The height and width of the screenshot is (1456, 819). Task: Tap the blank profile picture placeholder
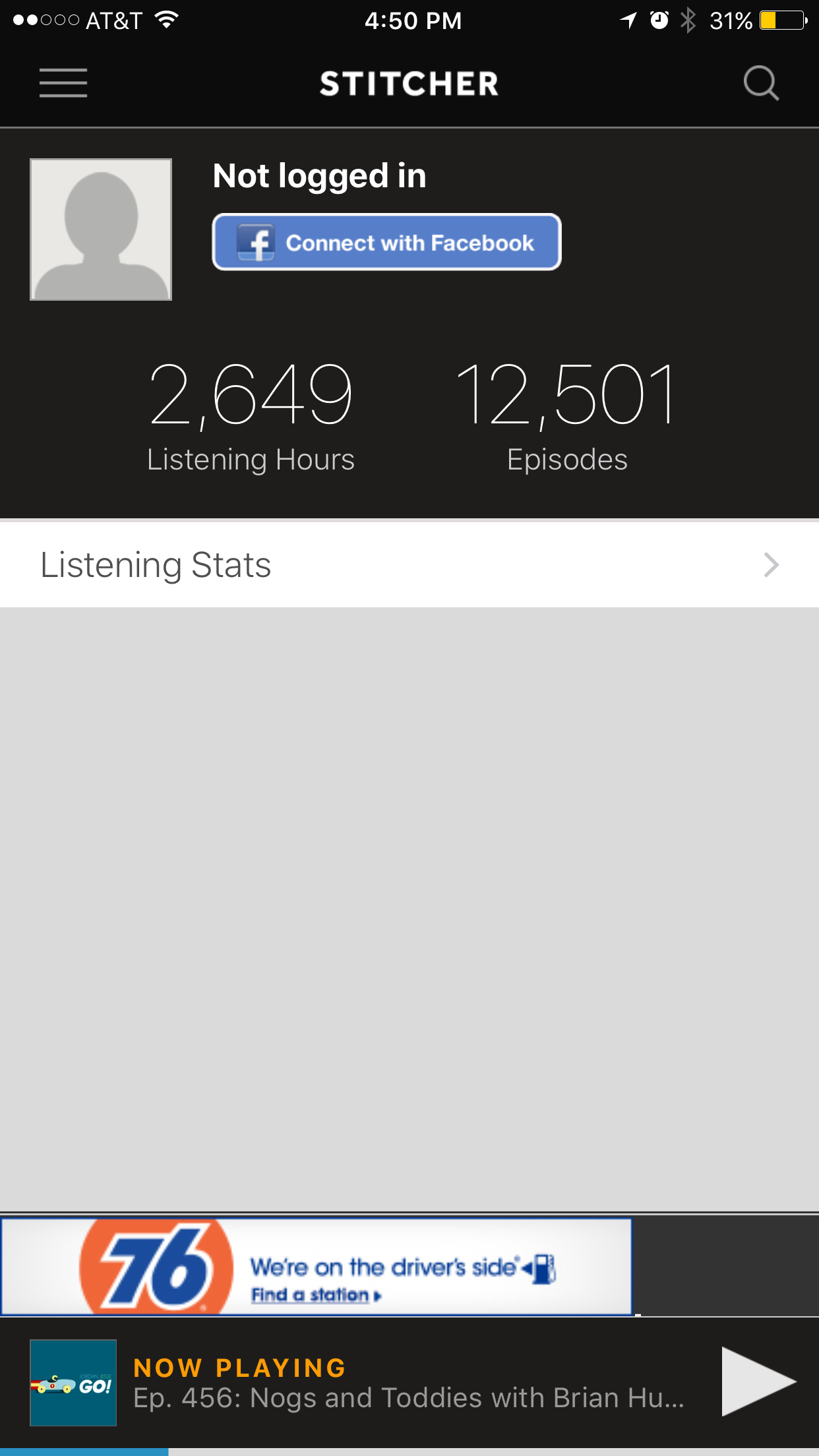[x=101, y=229]
